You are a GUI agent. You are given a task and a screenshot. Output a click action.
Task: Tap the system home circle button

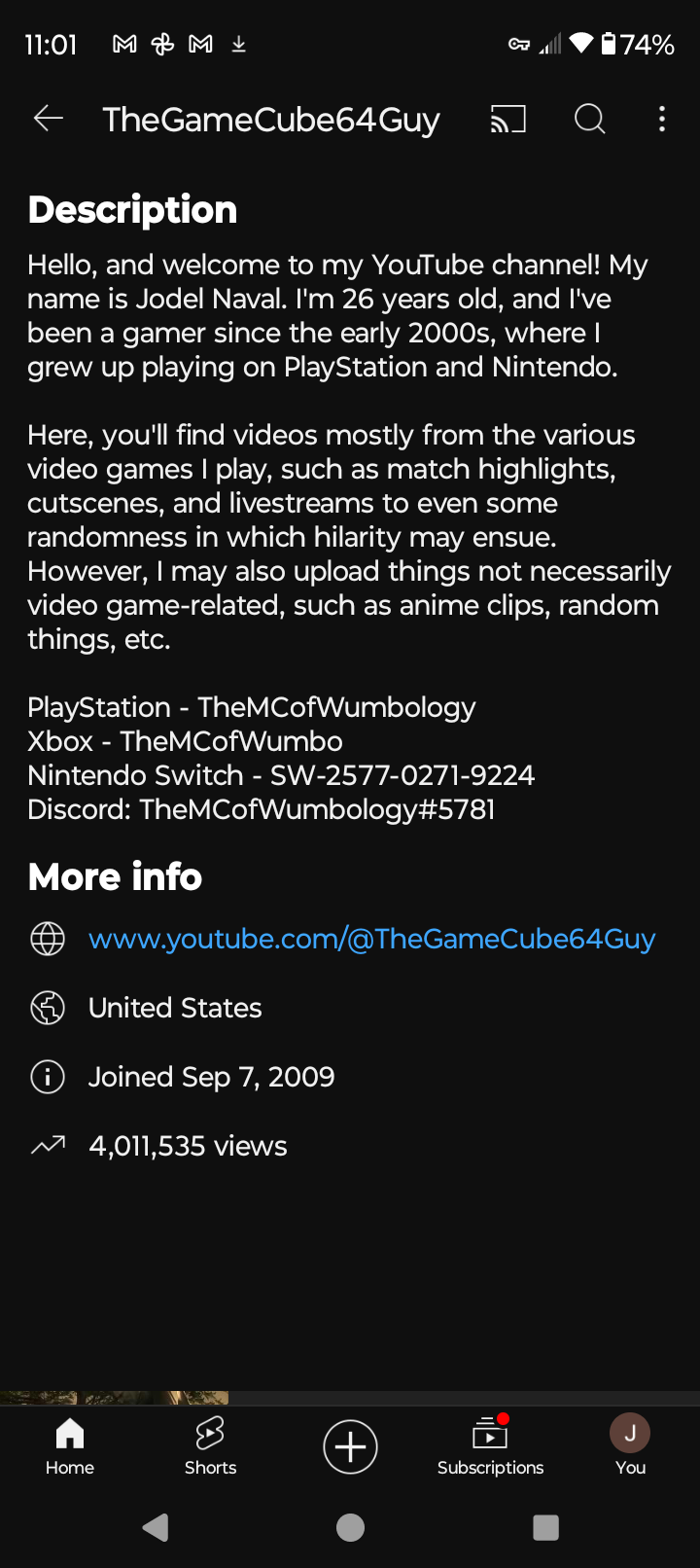point(350,1528)
